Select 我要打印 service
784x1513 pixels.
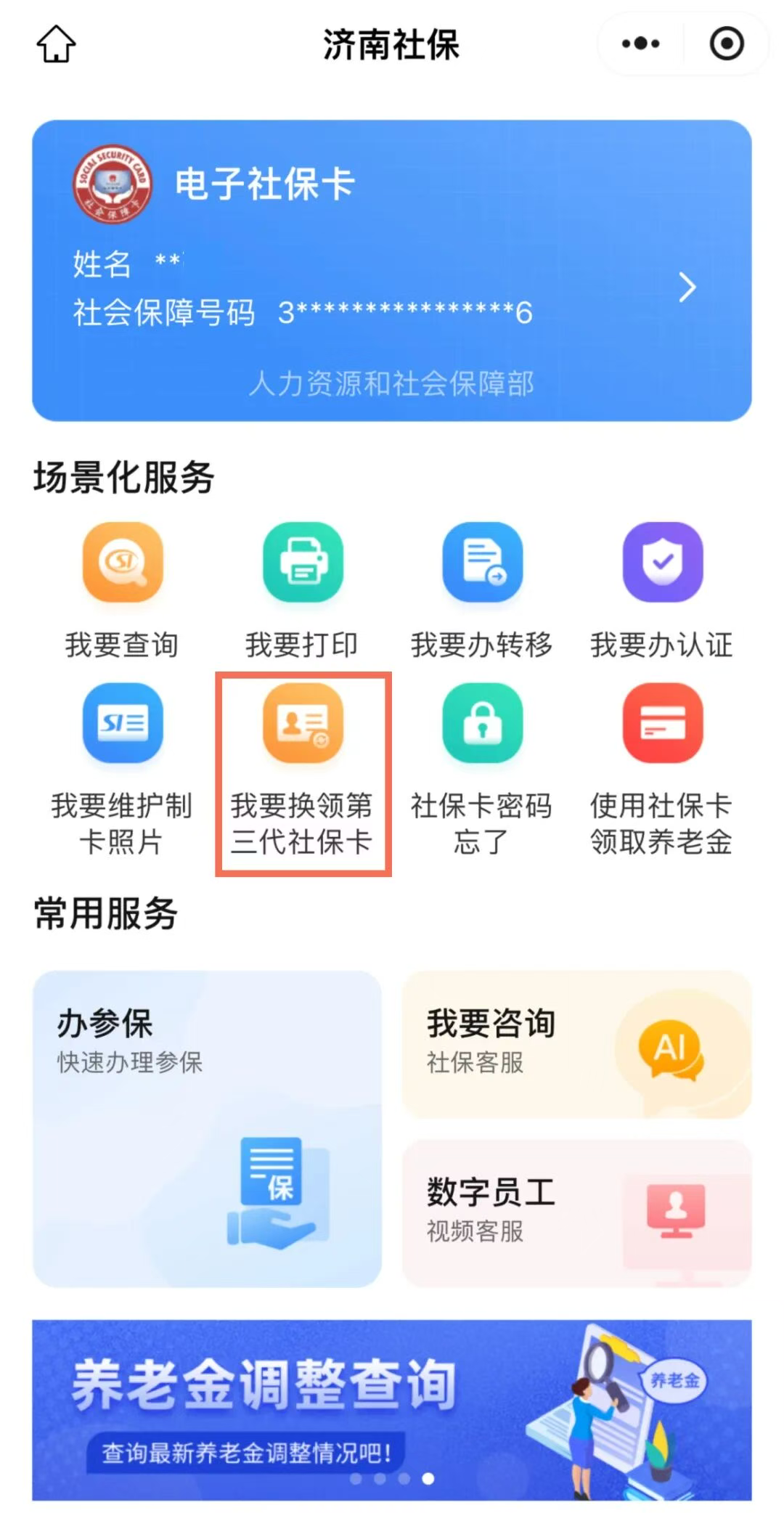point(302,590)
